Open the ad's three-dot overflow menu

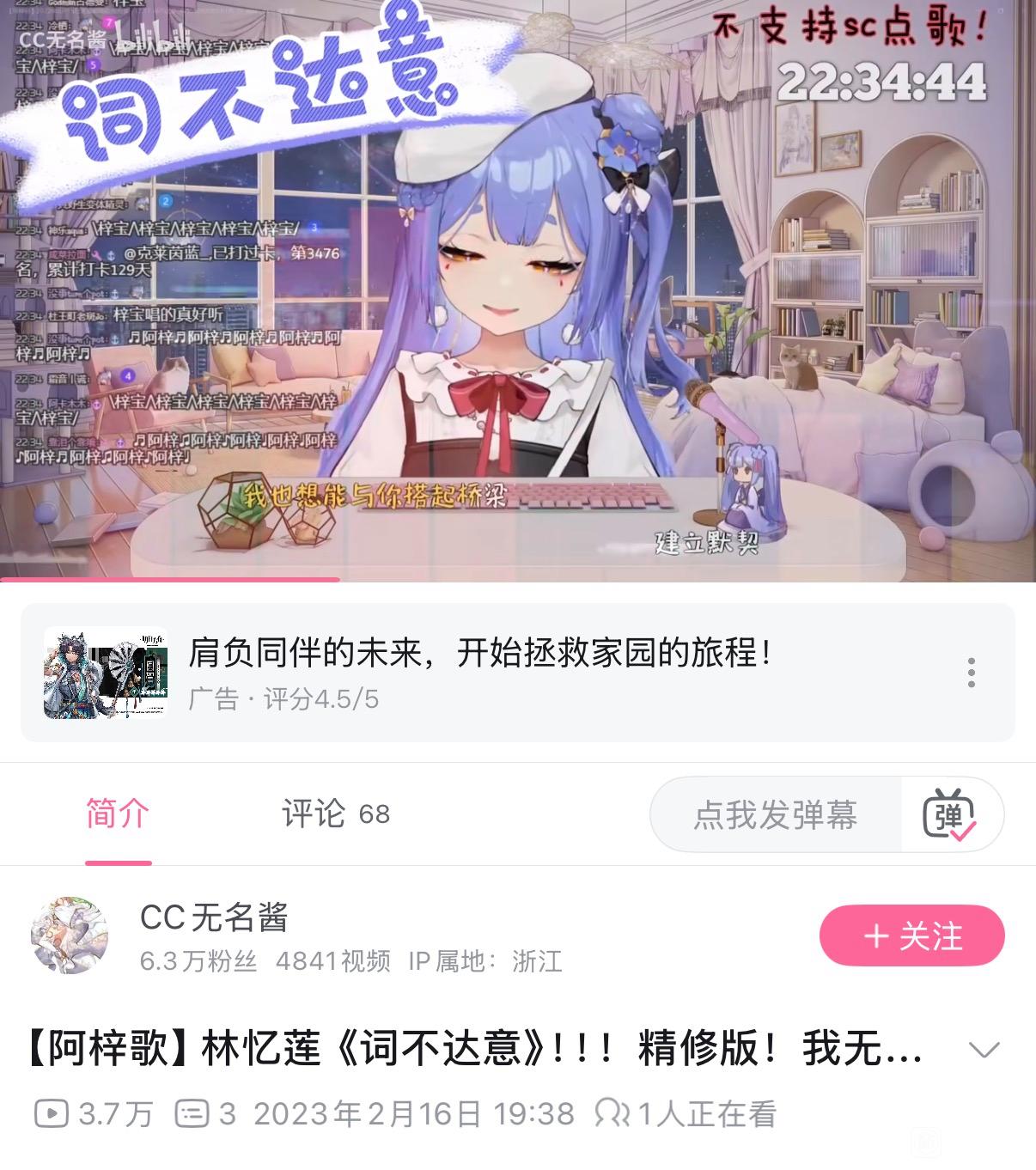971,673
